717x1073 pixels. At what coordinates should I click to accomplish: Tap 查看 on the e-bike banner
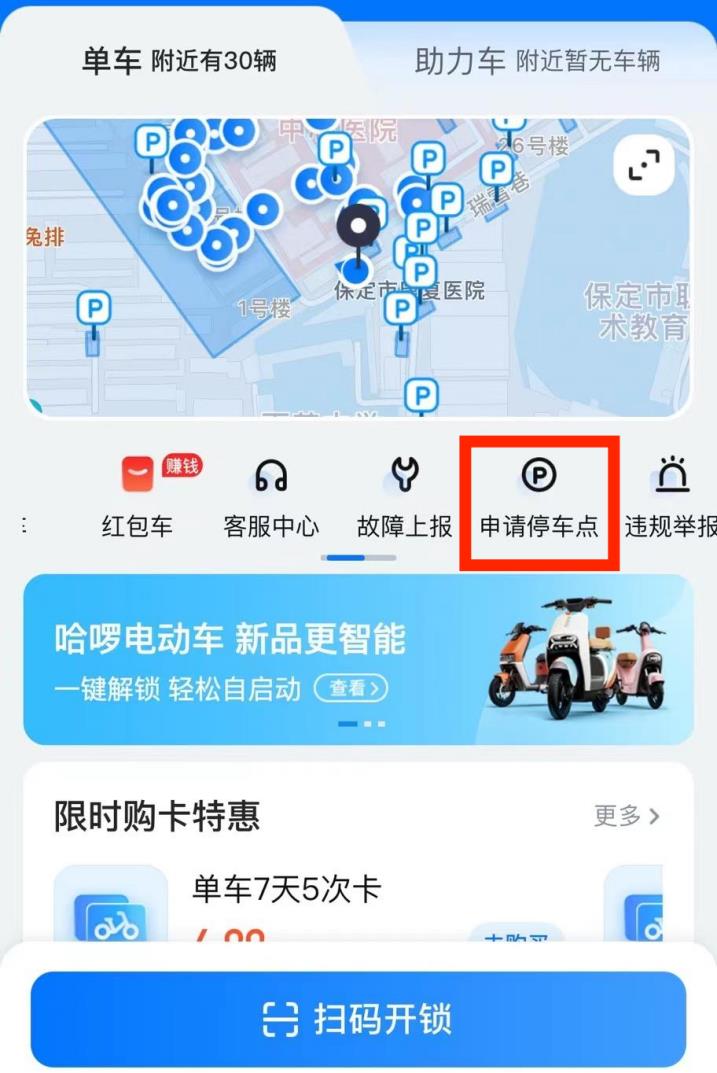coord(351,688)
